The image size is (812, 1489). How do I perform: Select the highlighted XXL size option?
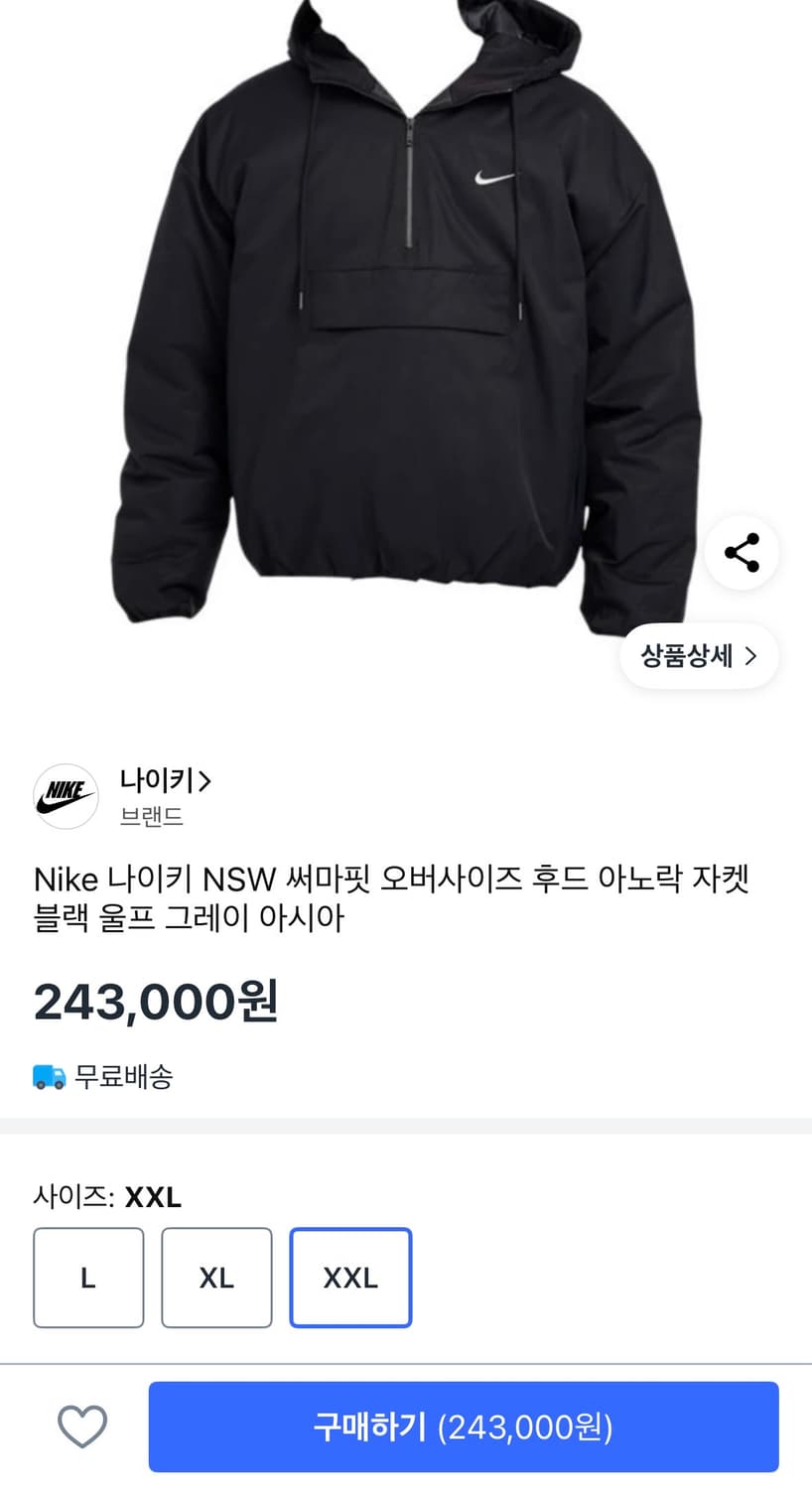(350, 1278)
